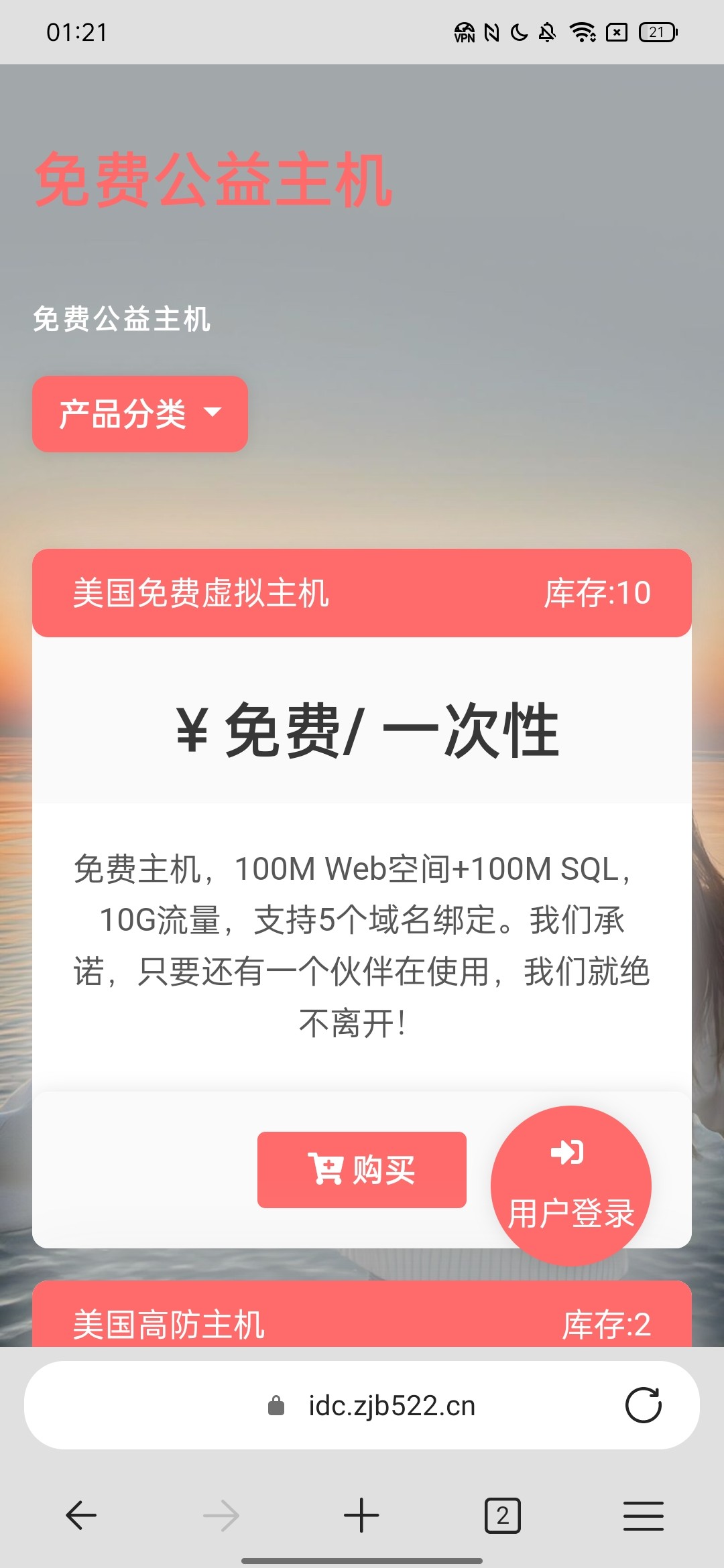Viewport: 724px width, 1568px height.
Task: Open the 免费公益主机 site title link
Action: (x=213, y=179)
